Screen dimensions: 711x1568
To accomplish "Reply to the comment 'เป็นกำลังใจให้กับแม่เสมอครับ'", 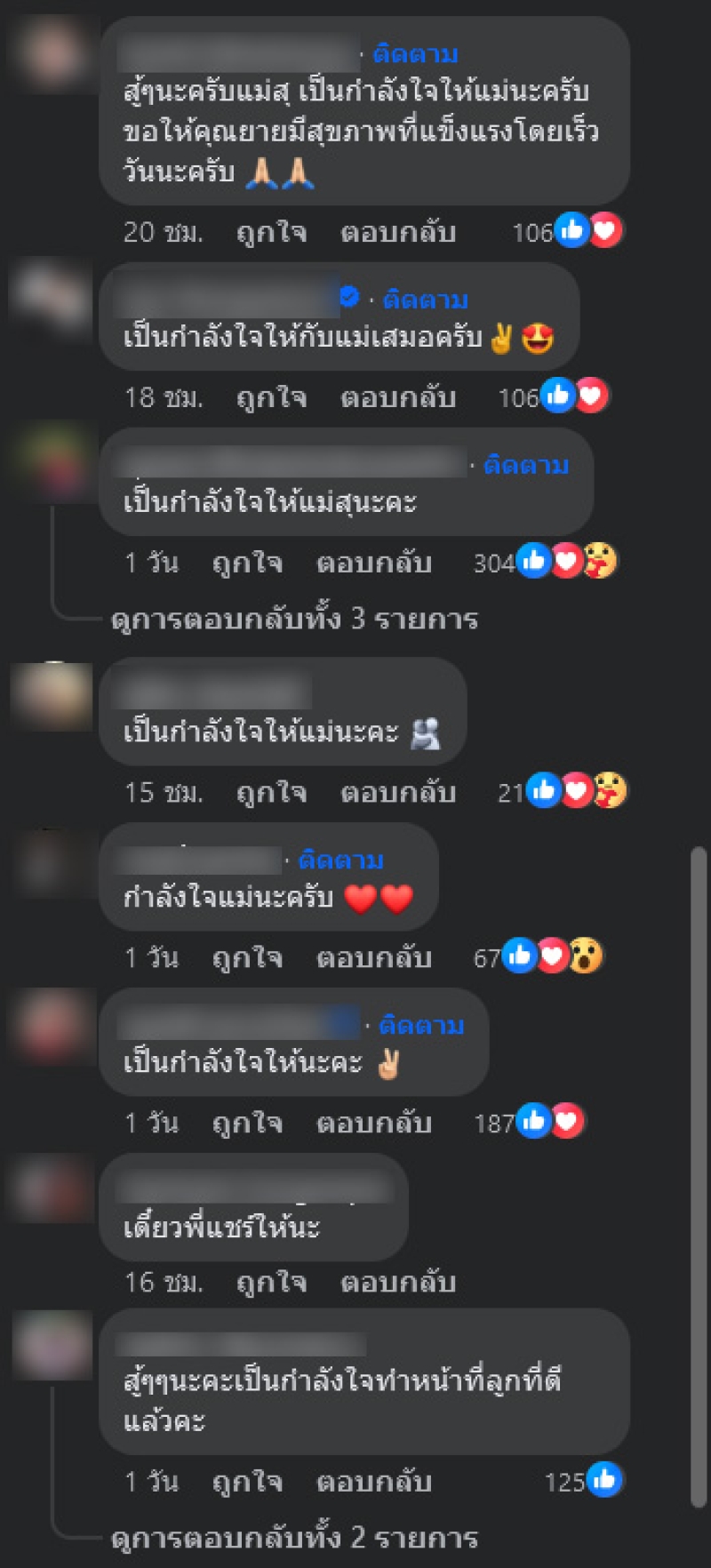I will pyautogui.click(x=397, y=397).
